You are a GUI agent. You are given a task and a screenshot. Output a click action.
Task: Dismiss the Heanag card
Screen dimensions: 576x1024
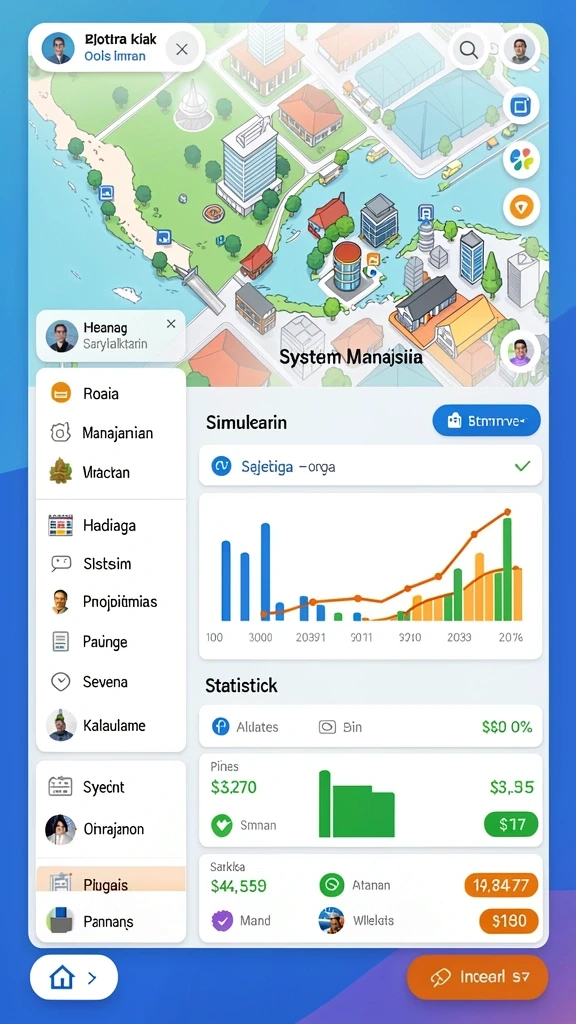point(171,324)
